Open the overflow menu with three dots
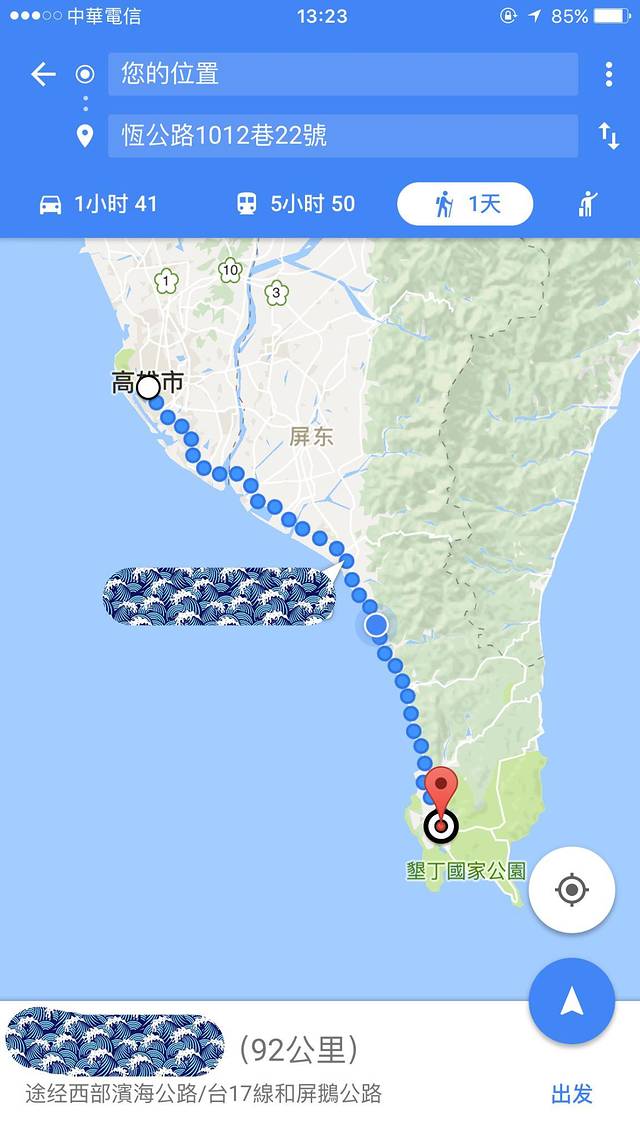This screenshot has height=1137, width=640. pos(608,74)
